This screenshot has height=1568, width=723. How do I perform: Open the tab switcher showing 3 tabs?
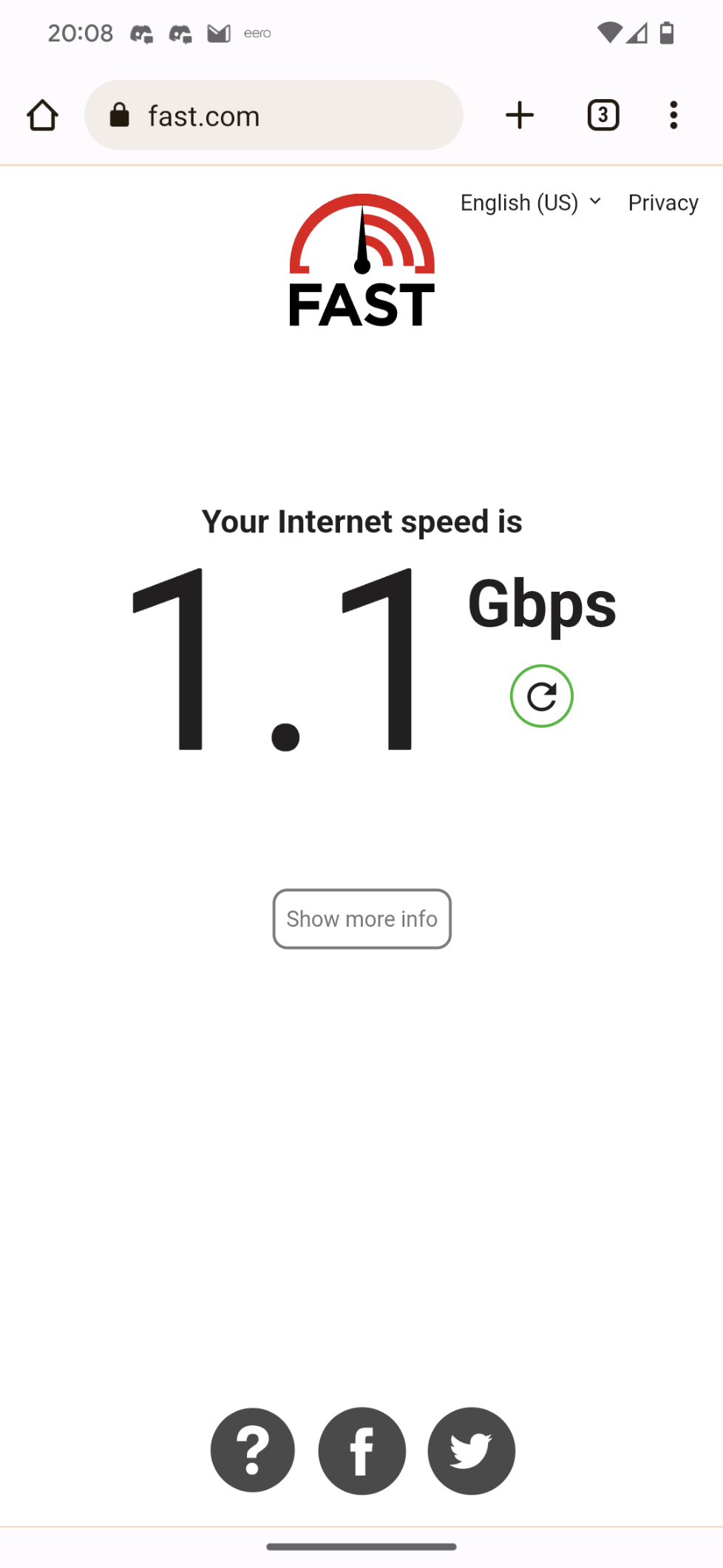click(x=602, y=115)
